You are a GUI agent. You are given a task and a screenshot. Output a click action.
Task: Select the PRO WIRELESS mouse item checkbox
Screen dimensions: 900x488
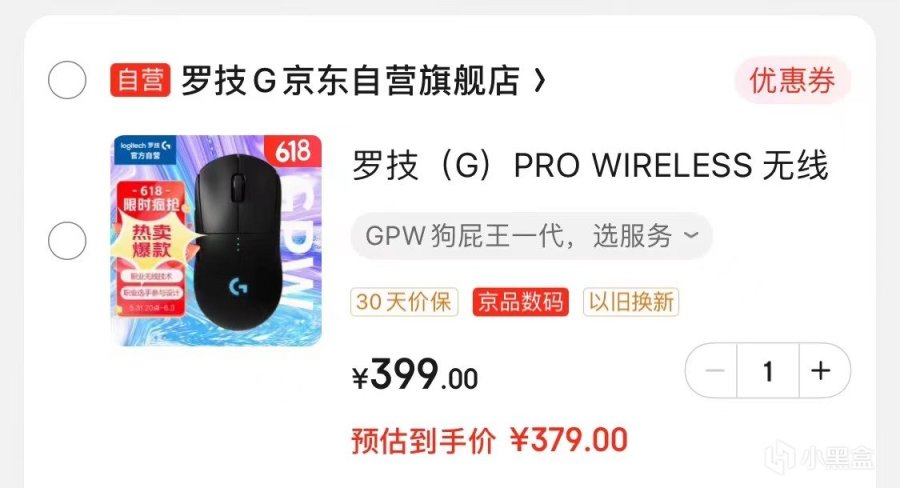coord(68,241)
